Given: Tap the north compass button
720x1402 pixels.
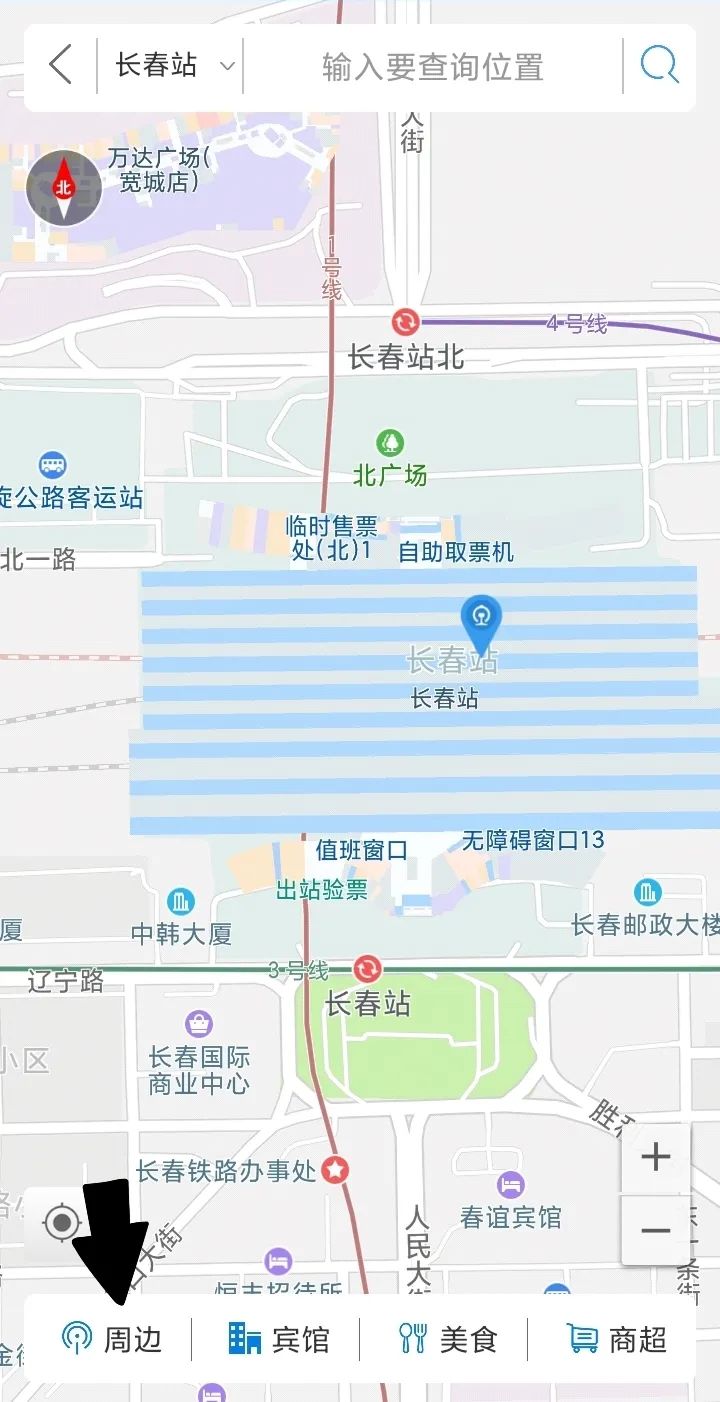Looking at the screenshot, I should click(64, 187).
